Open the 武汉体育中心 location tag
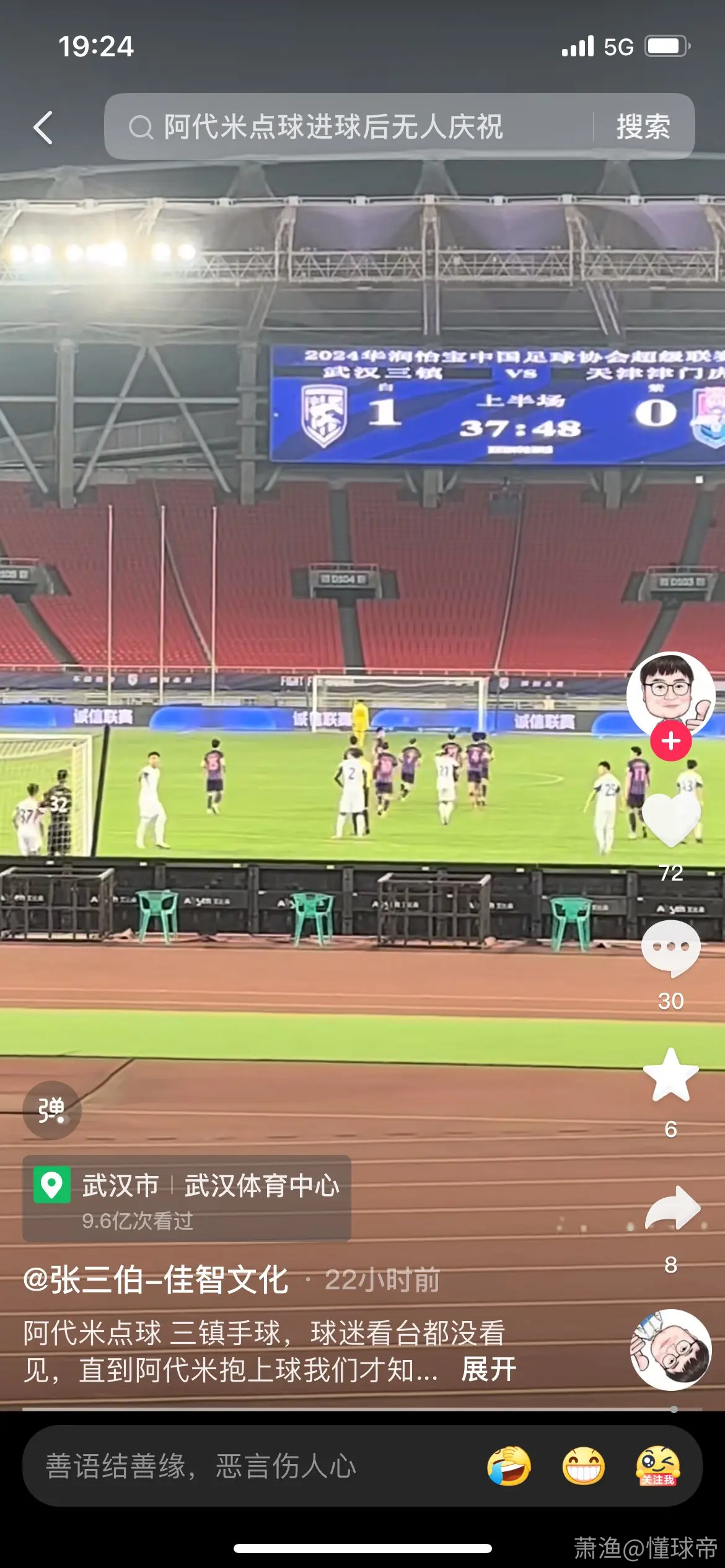 (x=187, y=1198)
